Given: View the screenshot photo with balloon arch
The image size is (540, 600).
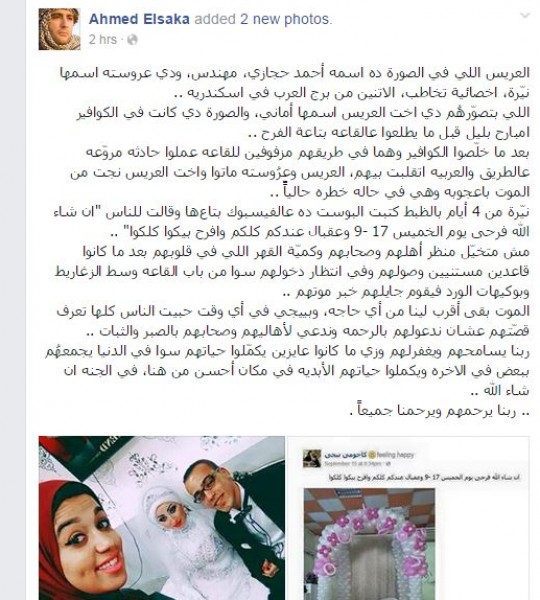Looking at the screenshot, I should click(409, 518).
